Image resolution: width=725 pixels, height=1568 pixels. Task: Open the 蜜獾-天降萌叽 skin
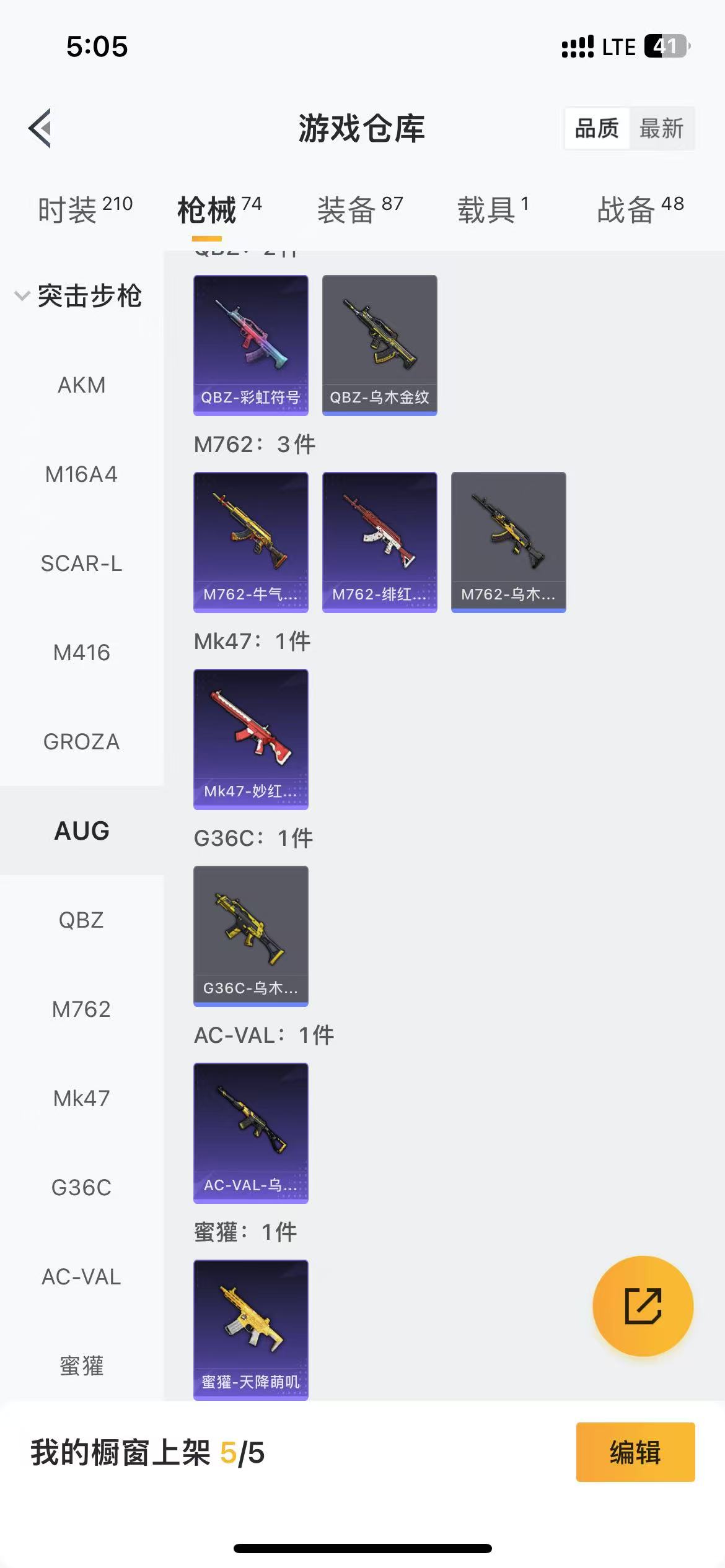251,1330
